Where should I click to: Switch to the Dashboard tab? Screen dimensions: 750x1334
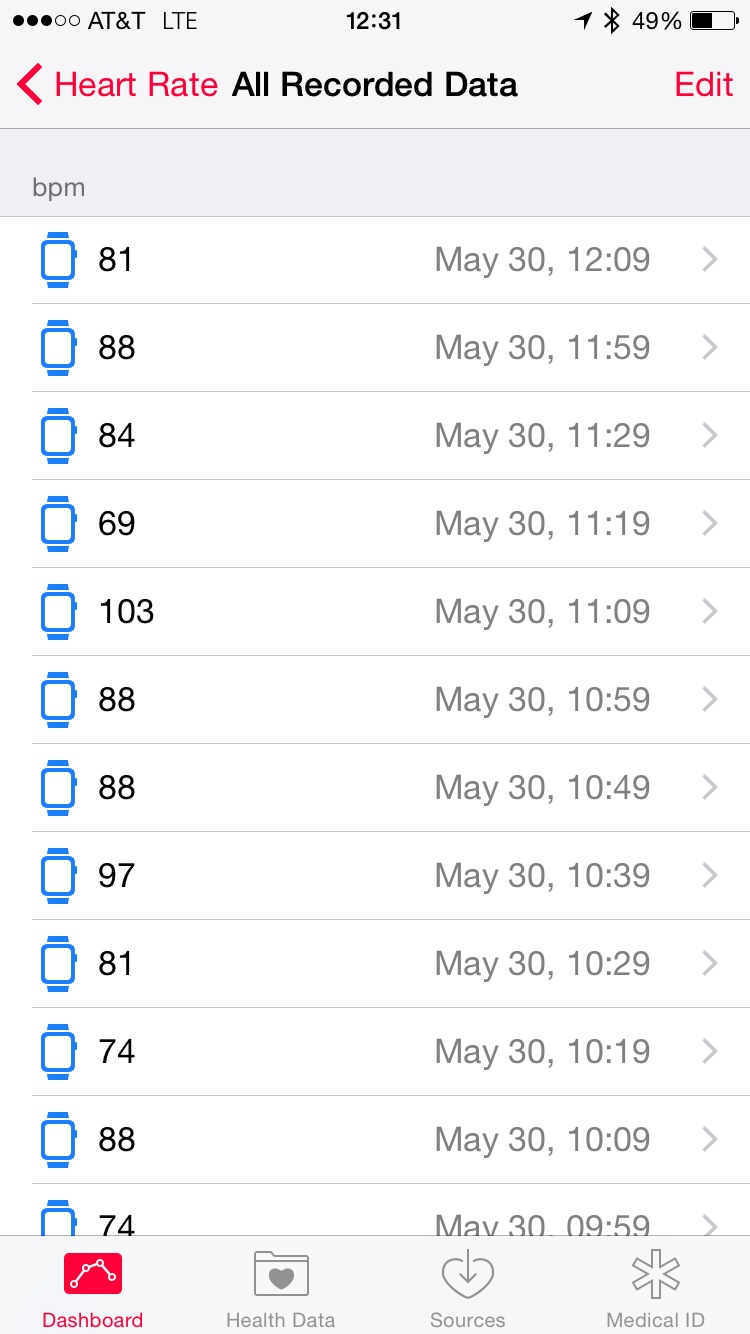pos(93,1288)
